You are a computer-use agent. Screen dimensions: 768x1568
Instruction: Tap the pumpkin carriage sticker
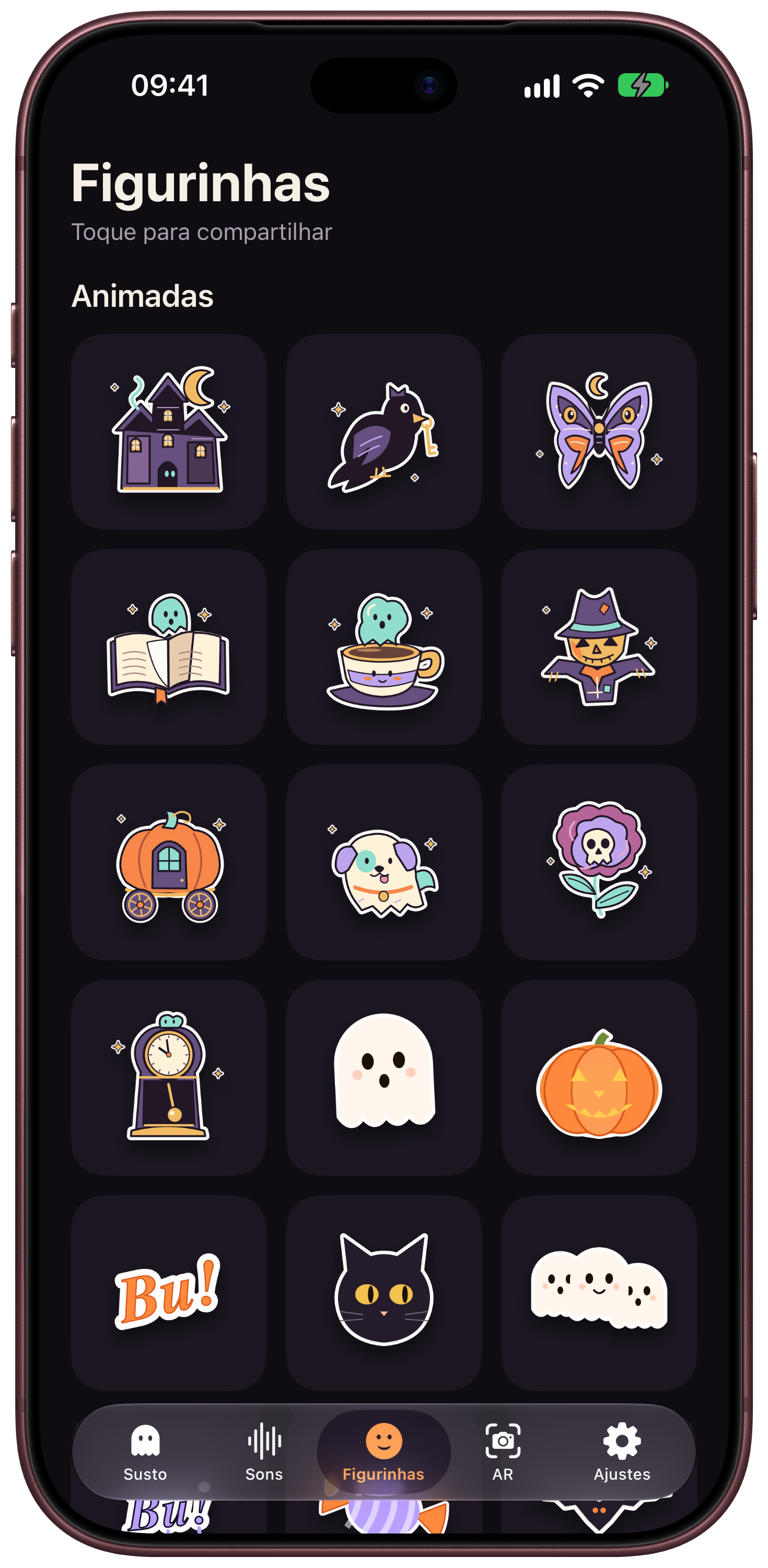(x=169, y=862)
